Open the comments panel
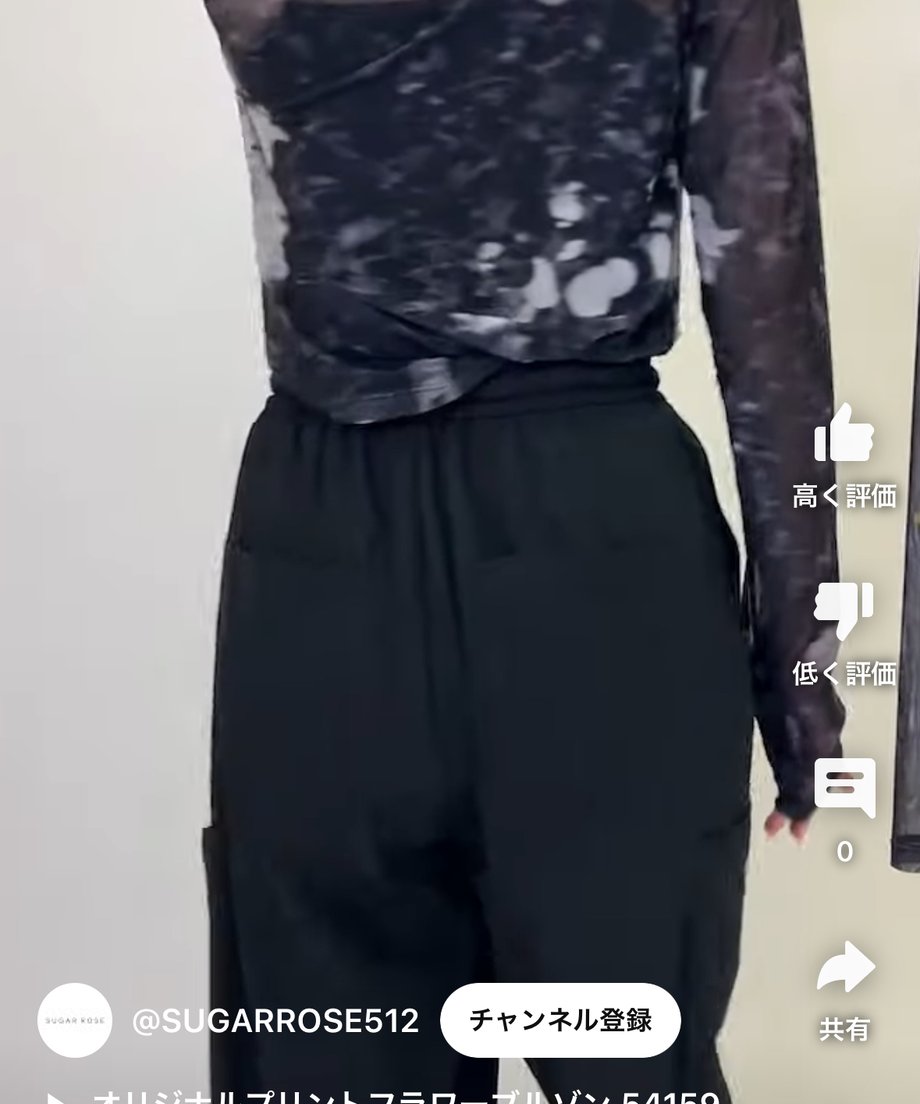The height and width of the screenshot is (1104, 920). [844, 787]
